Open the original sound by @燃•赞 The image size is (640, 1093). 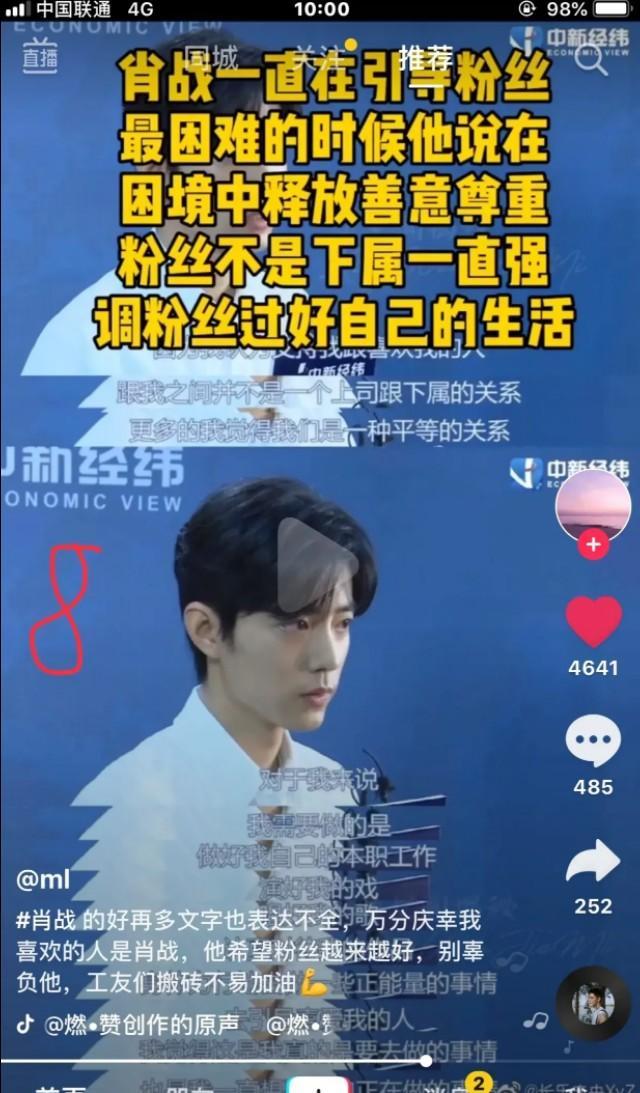pyautogui.click(x=150, y=1025)
